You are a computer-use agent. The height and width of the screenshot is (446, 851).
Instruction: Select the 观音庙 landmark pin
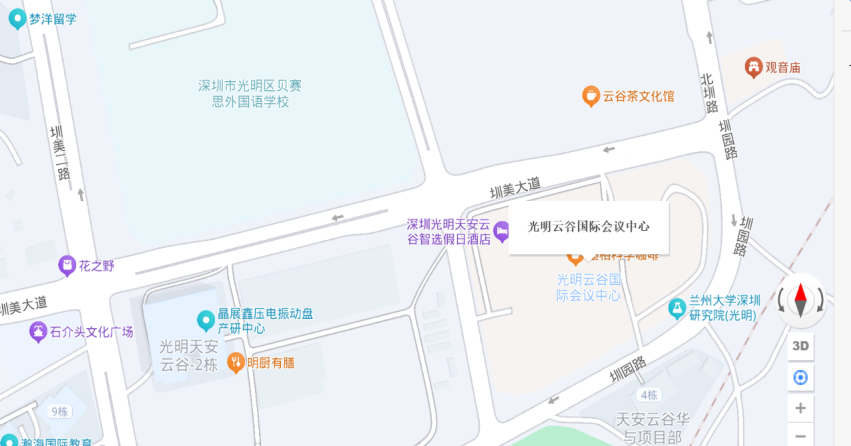point(754,67)
